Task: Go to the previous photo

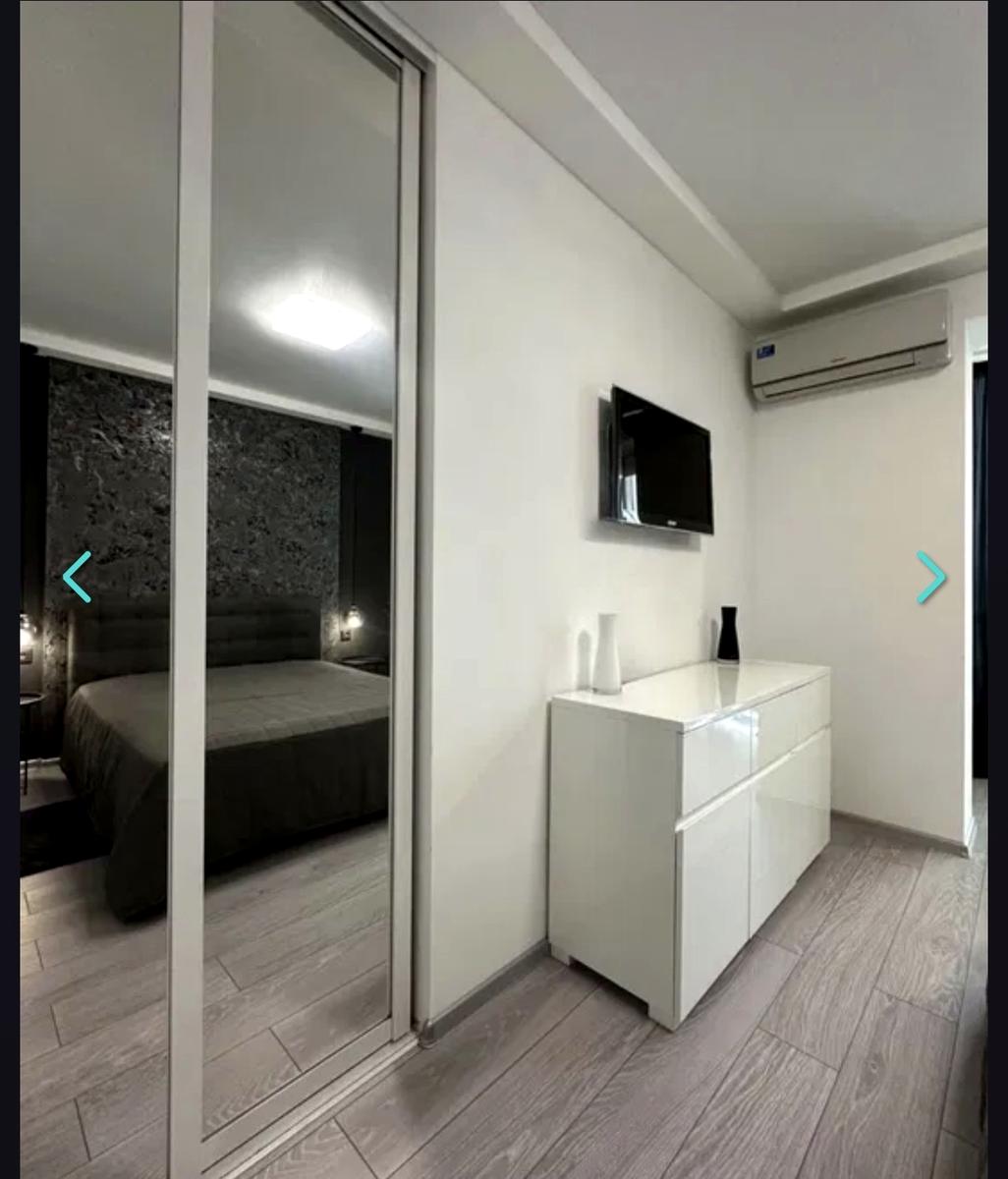Action: 77,577
